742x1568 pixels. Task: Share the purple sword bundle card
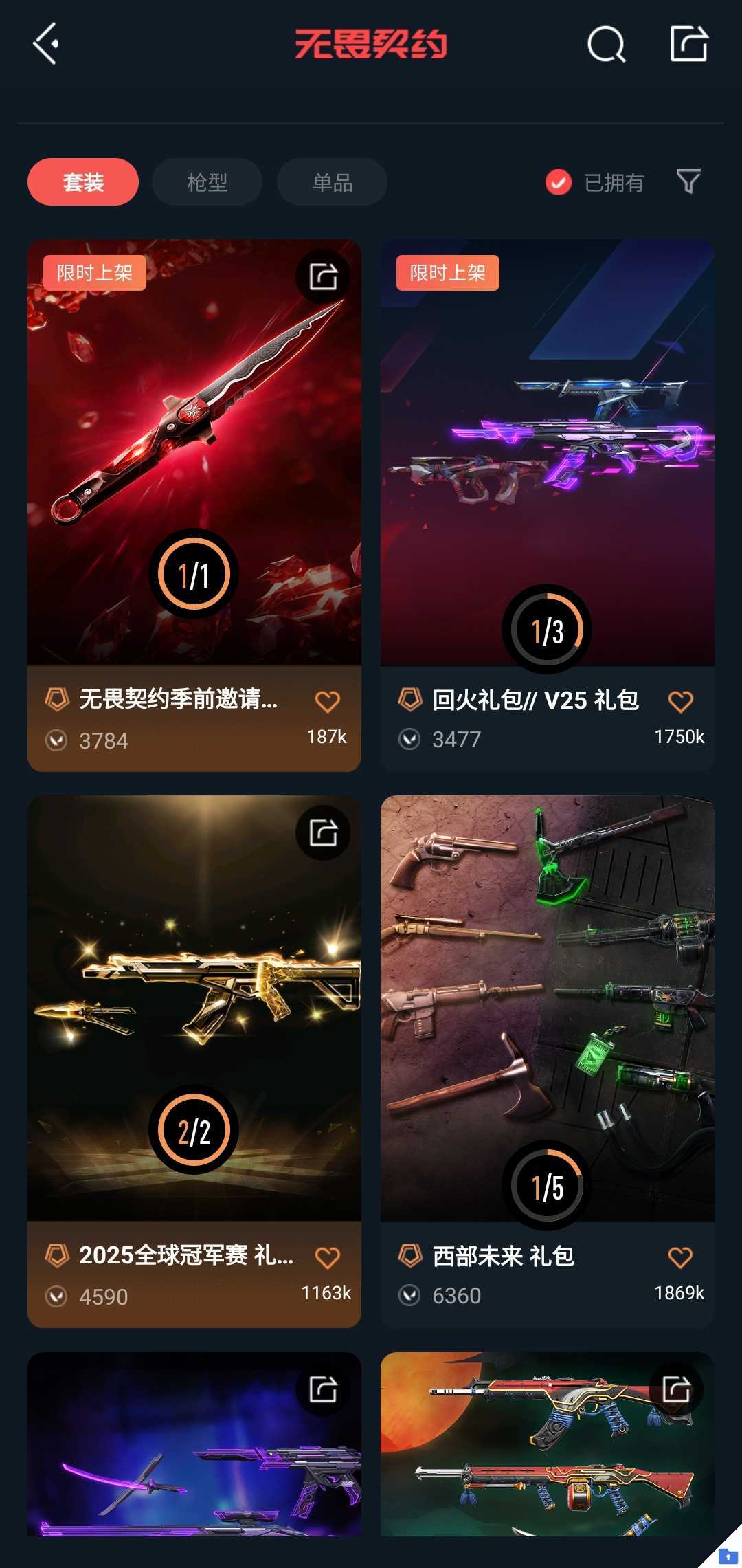click(323, 1389)
